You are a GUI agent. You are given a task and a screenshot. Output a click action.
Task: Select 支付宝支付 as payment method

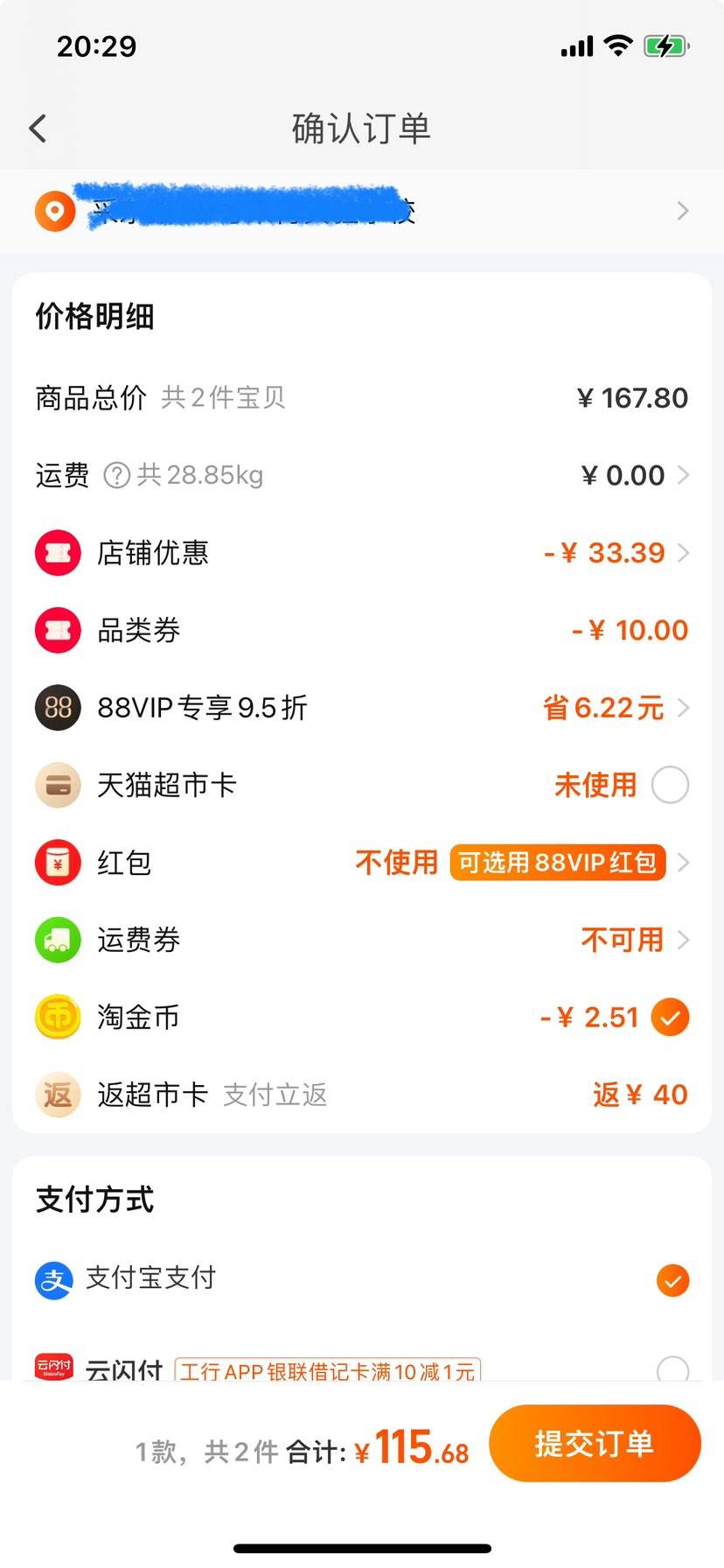[672, 1280]
